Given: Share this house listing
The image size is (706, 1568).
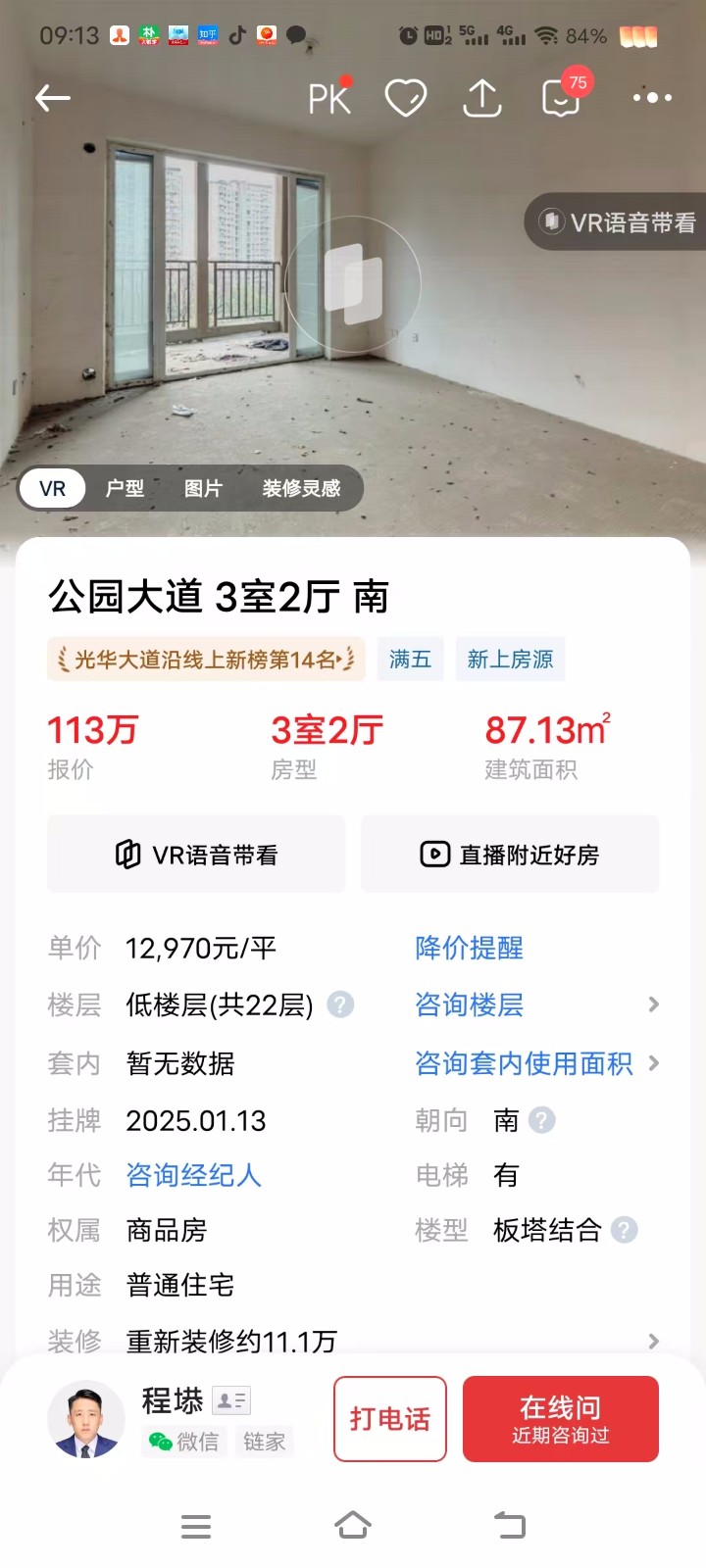Looking at the screenshot, I should coord(481,98).
